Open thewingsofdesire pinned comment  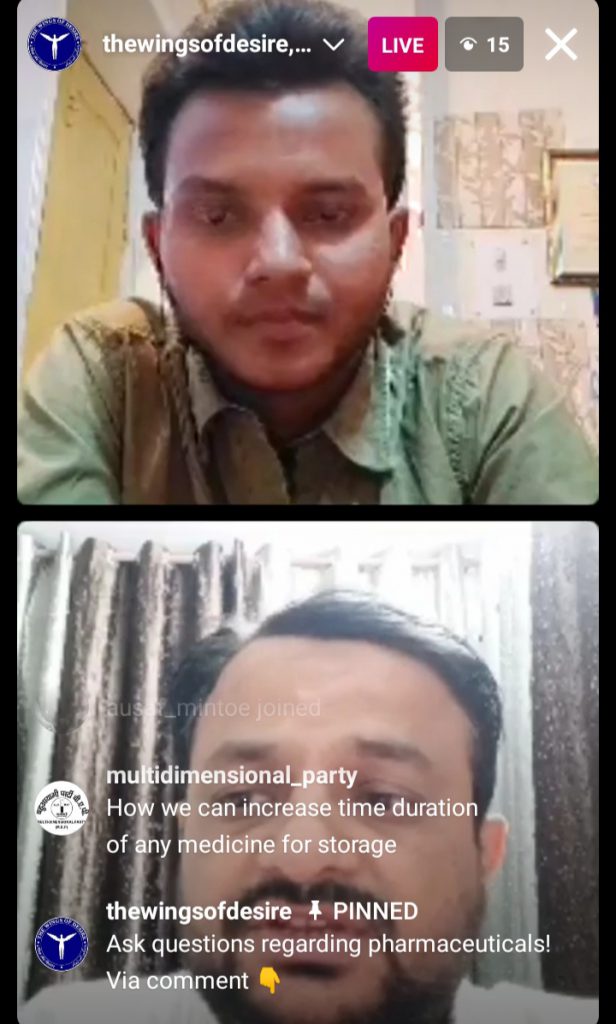pos(328,943)
